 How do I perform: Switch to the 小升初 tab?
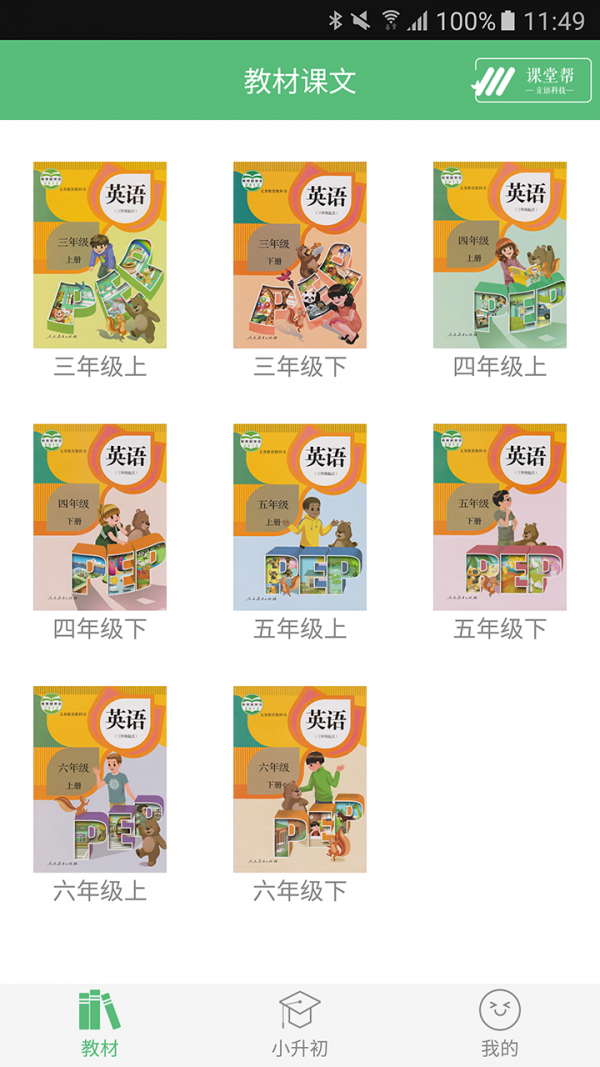coord(300,1023)
